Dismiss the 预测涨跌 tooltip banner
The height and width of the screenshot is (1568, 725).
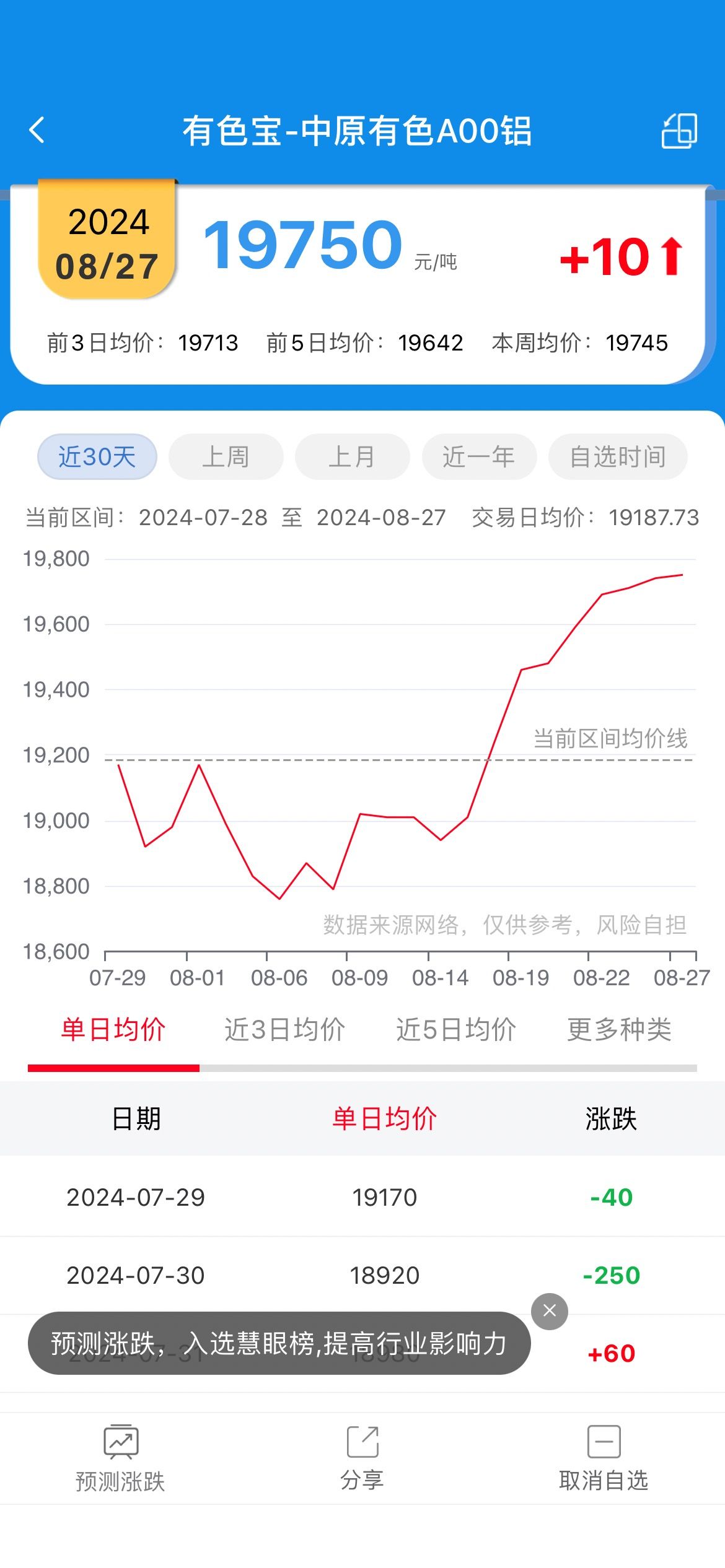pyautogui.click(x=550, y=1311)
